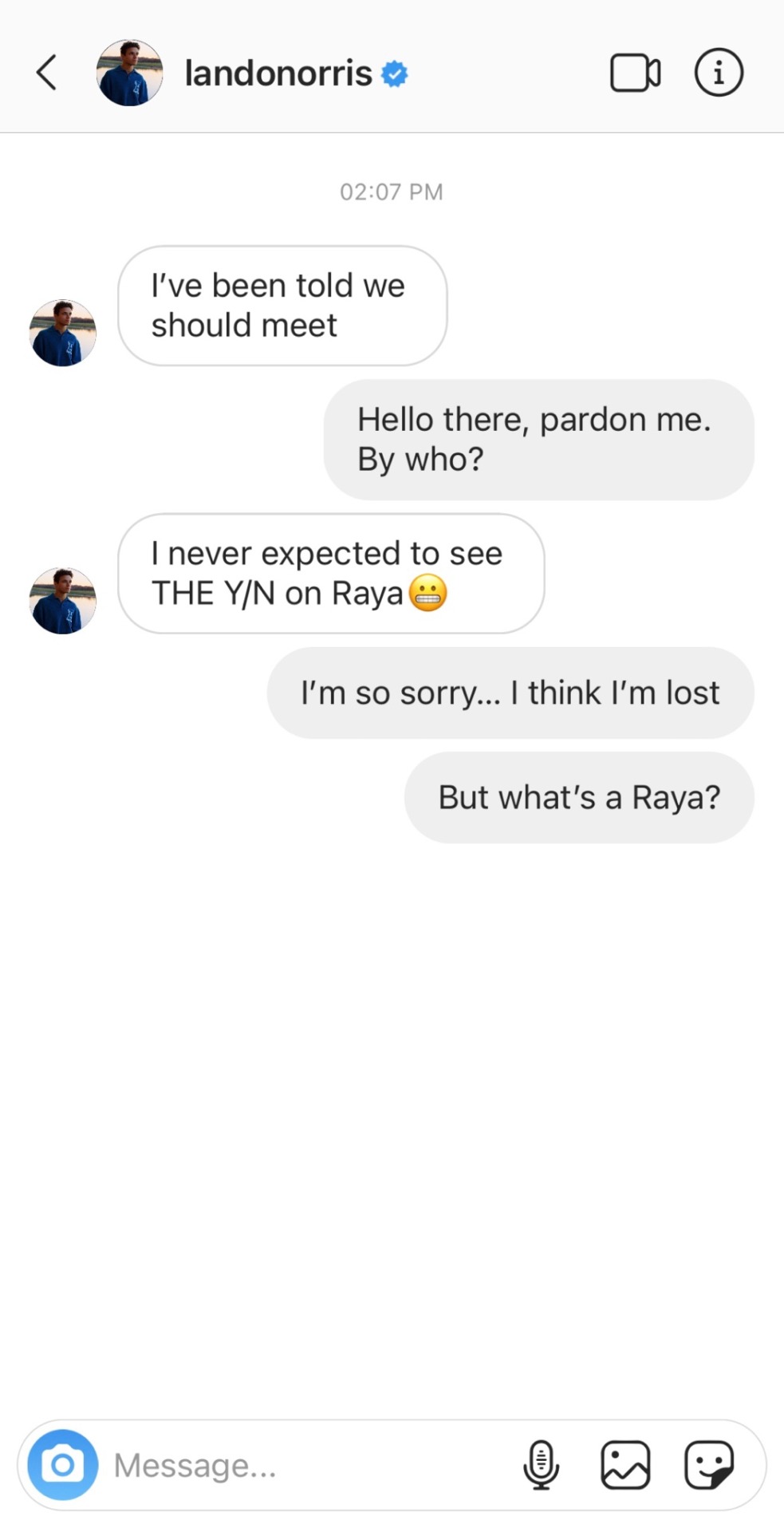Open the photo gallery picker
The width and height of the screenshot is (784, 1532).
pyautogui.click(x=625, y=1464)
